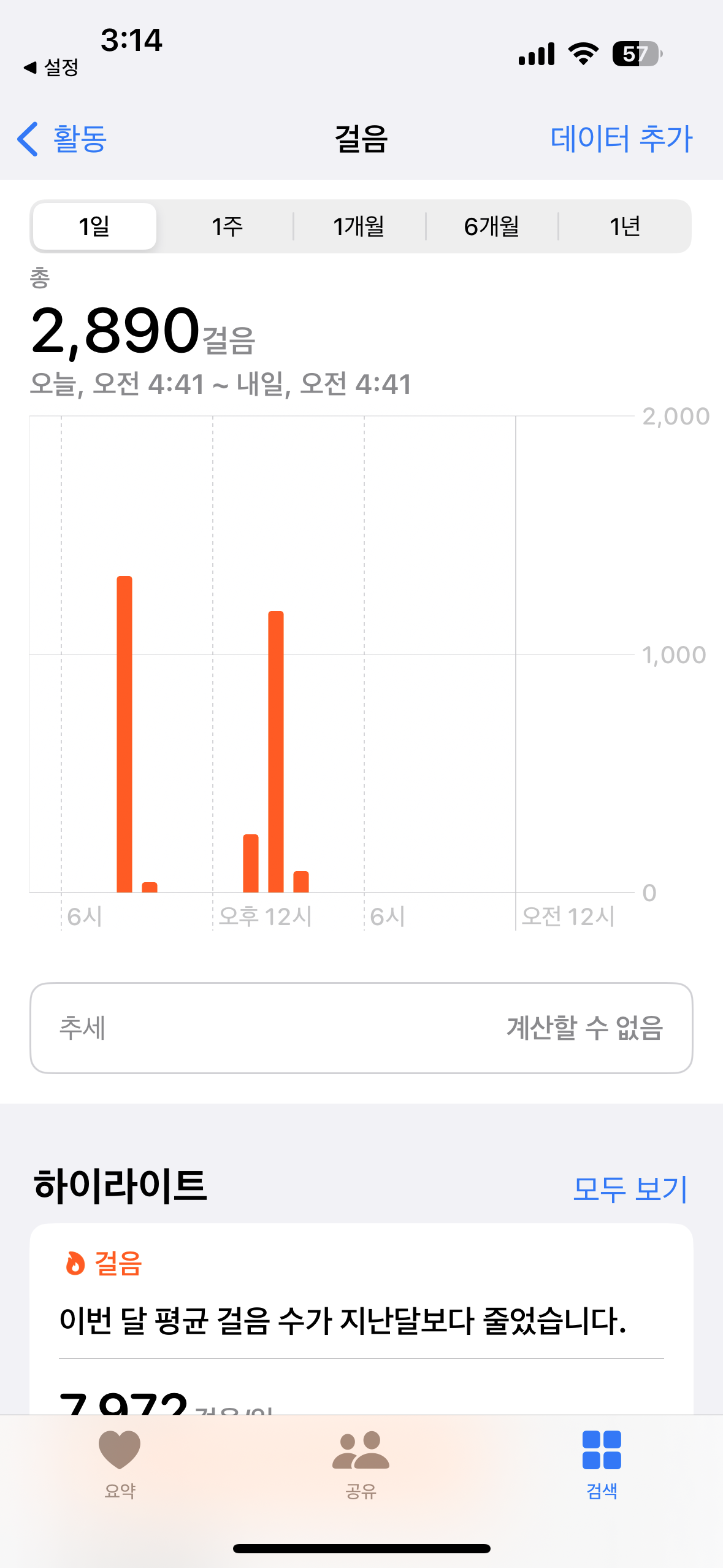Open 모두 보기 for highlights
This screenshot has width=723, height=1568.
point(629,1189)
